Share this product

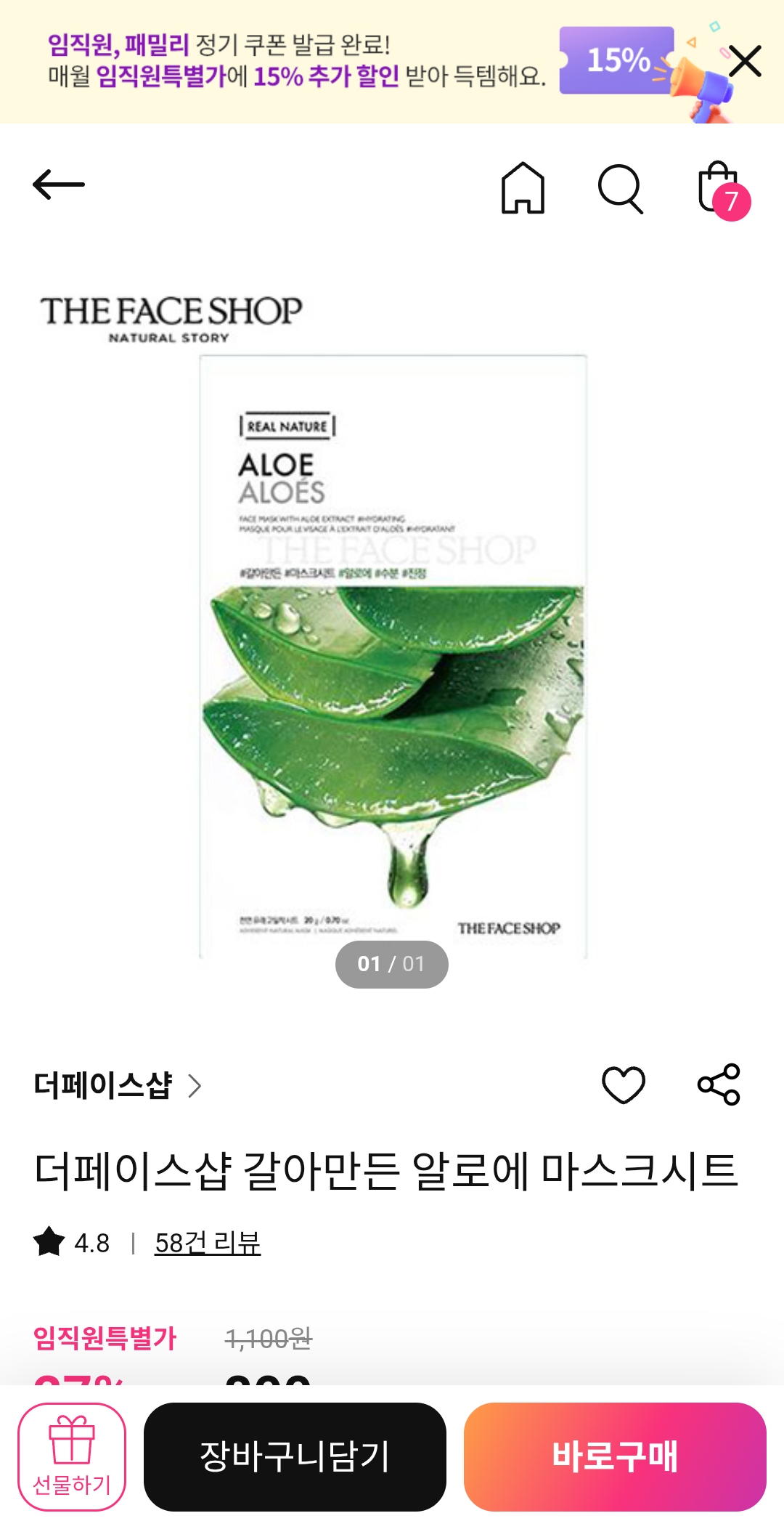tap(719, 1084)
